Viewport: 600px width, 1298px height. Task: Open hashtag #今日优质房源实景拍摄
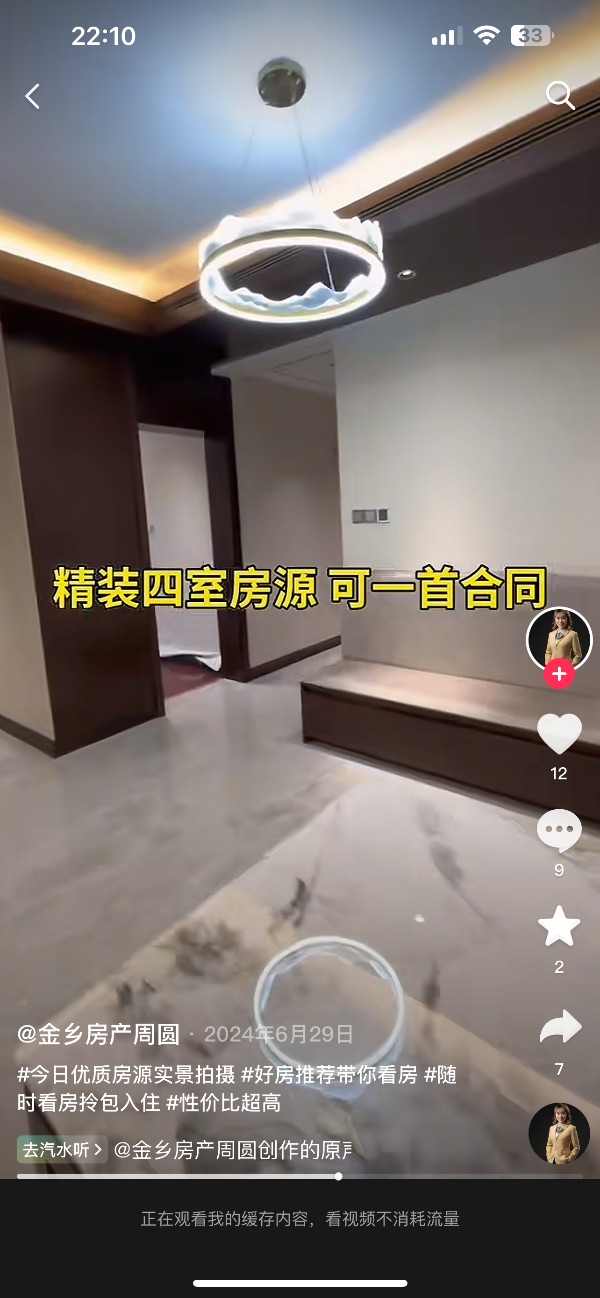pyautogui.click(x=127, y=1075)
